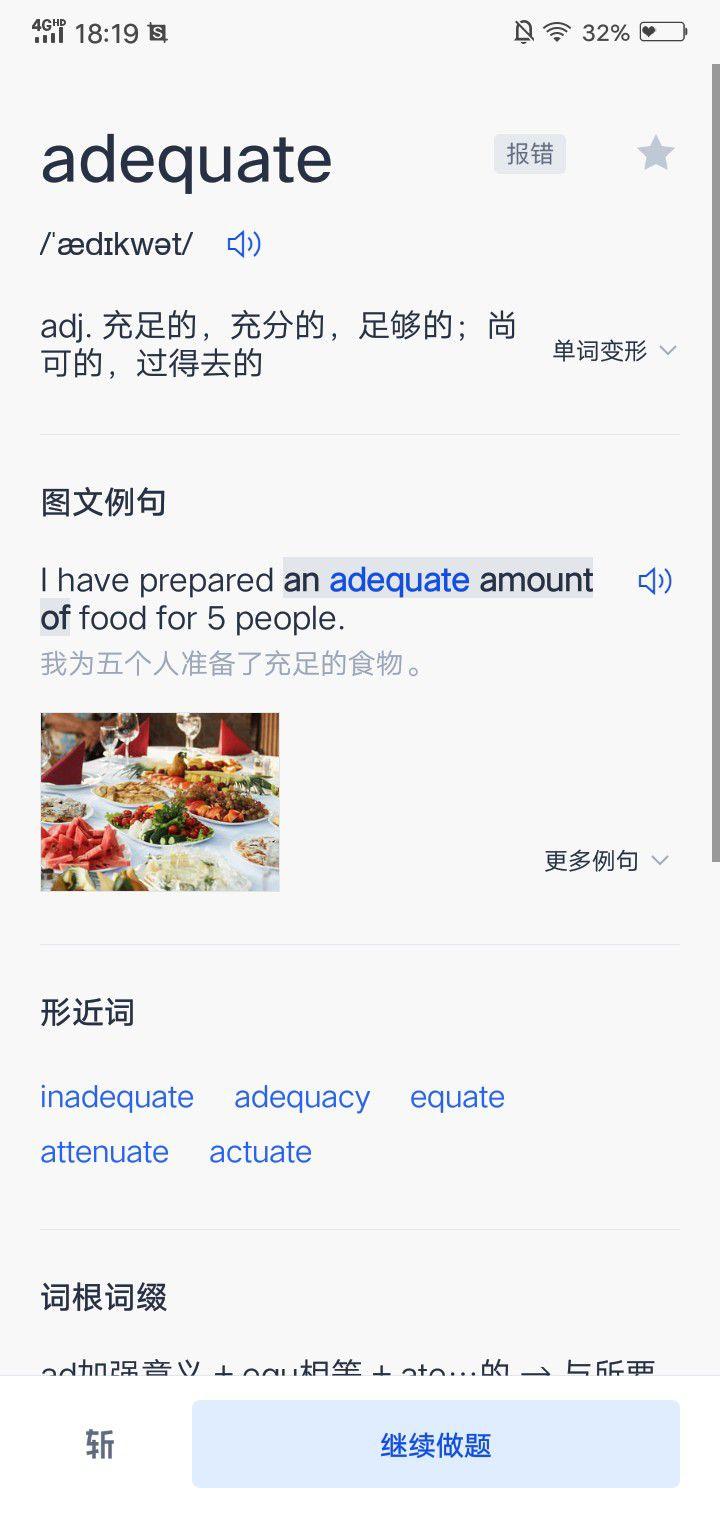Open the similar word equate

pos(457,1097)
